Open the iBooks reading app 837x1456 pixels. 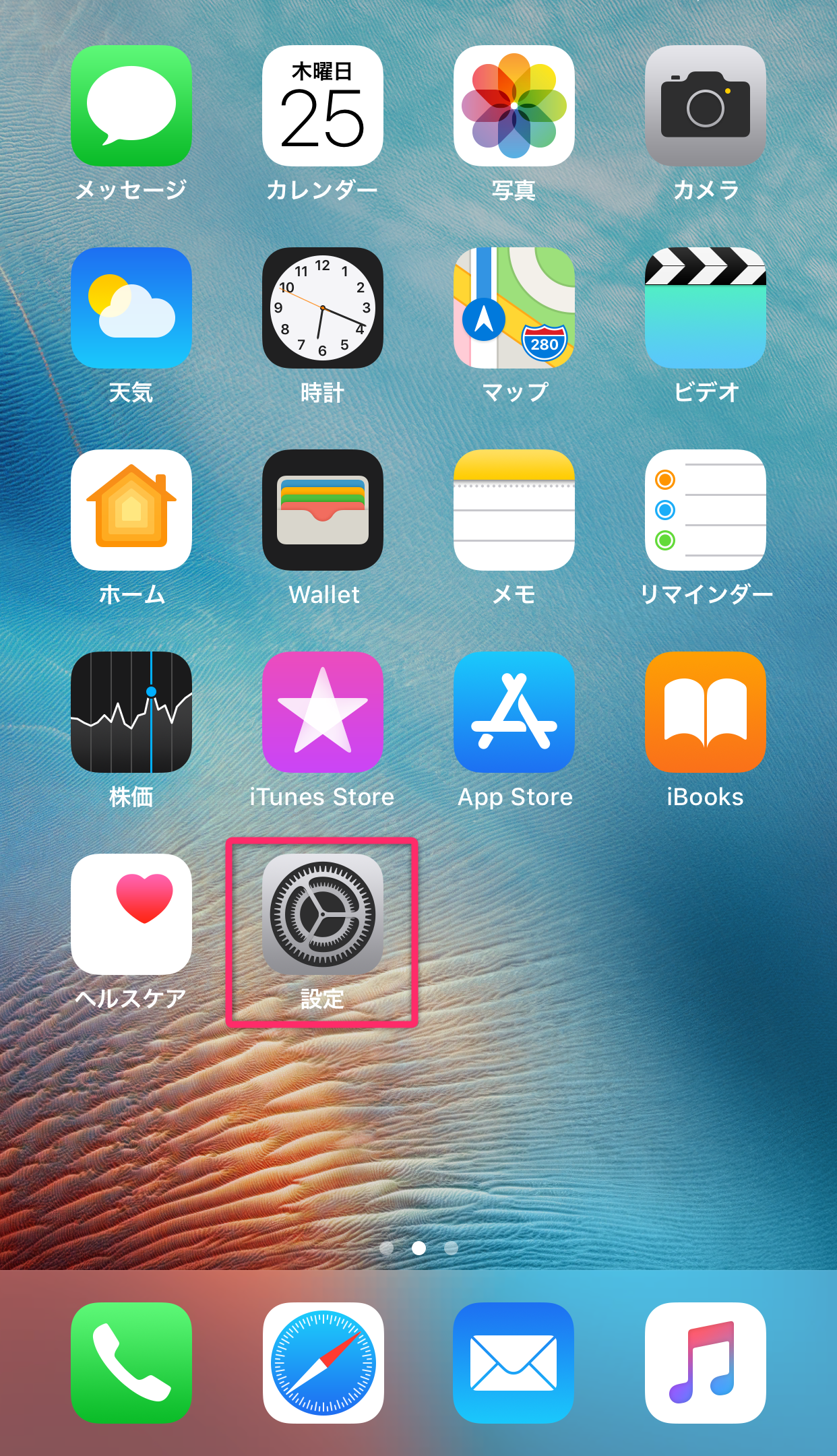[x=705, y=711]
